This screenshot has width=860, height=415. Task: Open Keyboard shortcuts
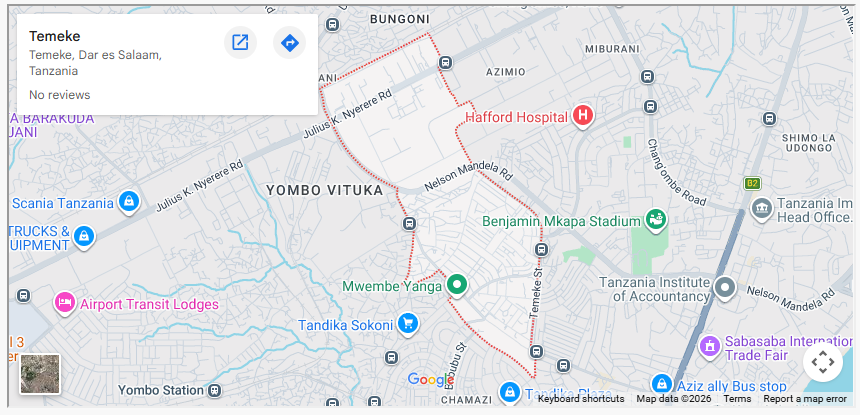[581, 399]
